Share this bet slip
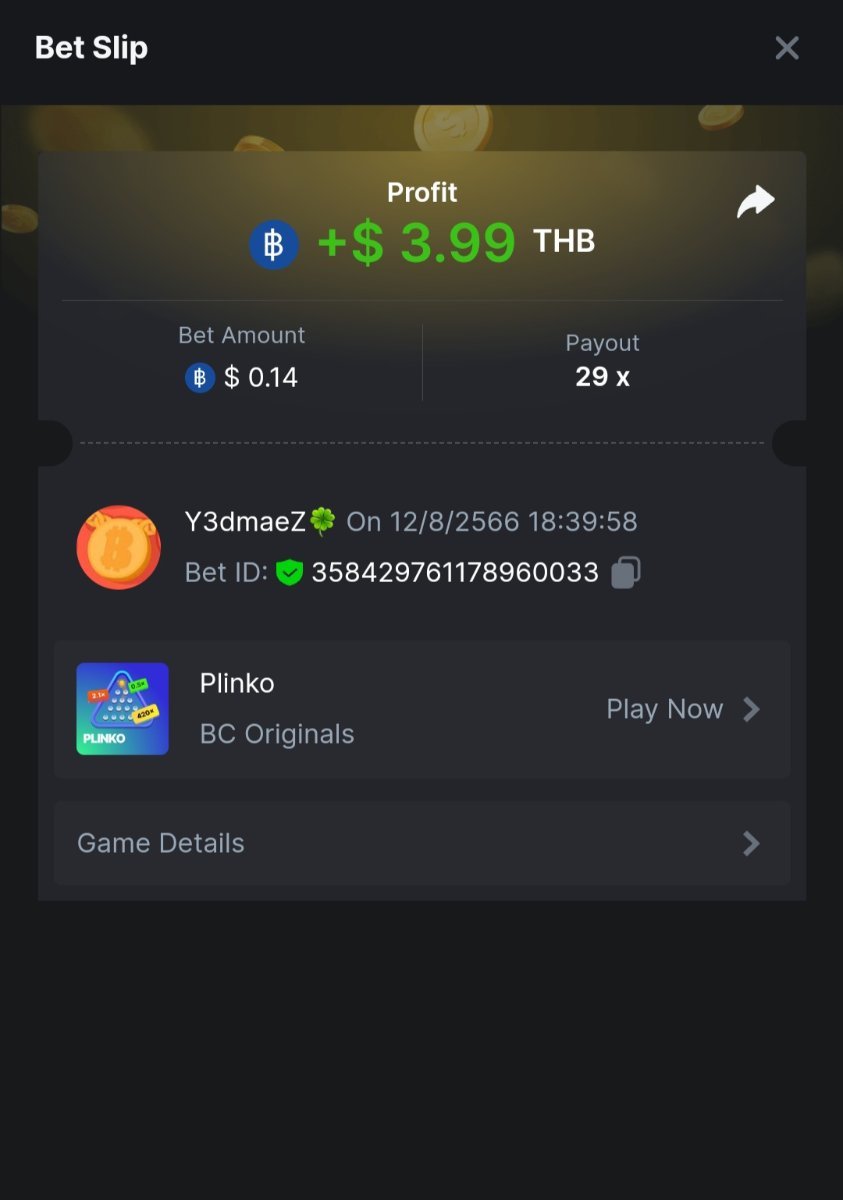843x1200 pixels. click(755, 201)
